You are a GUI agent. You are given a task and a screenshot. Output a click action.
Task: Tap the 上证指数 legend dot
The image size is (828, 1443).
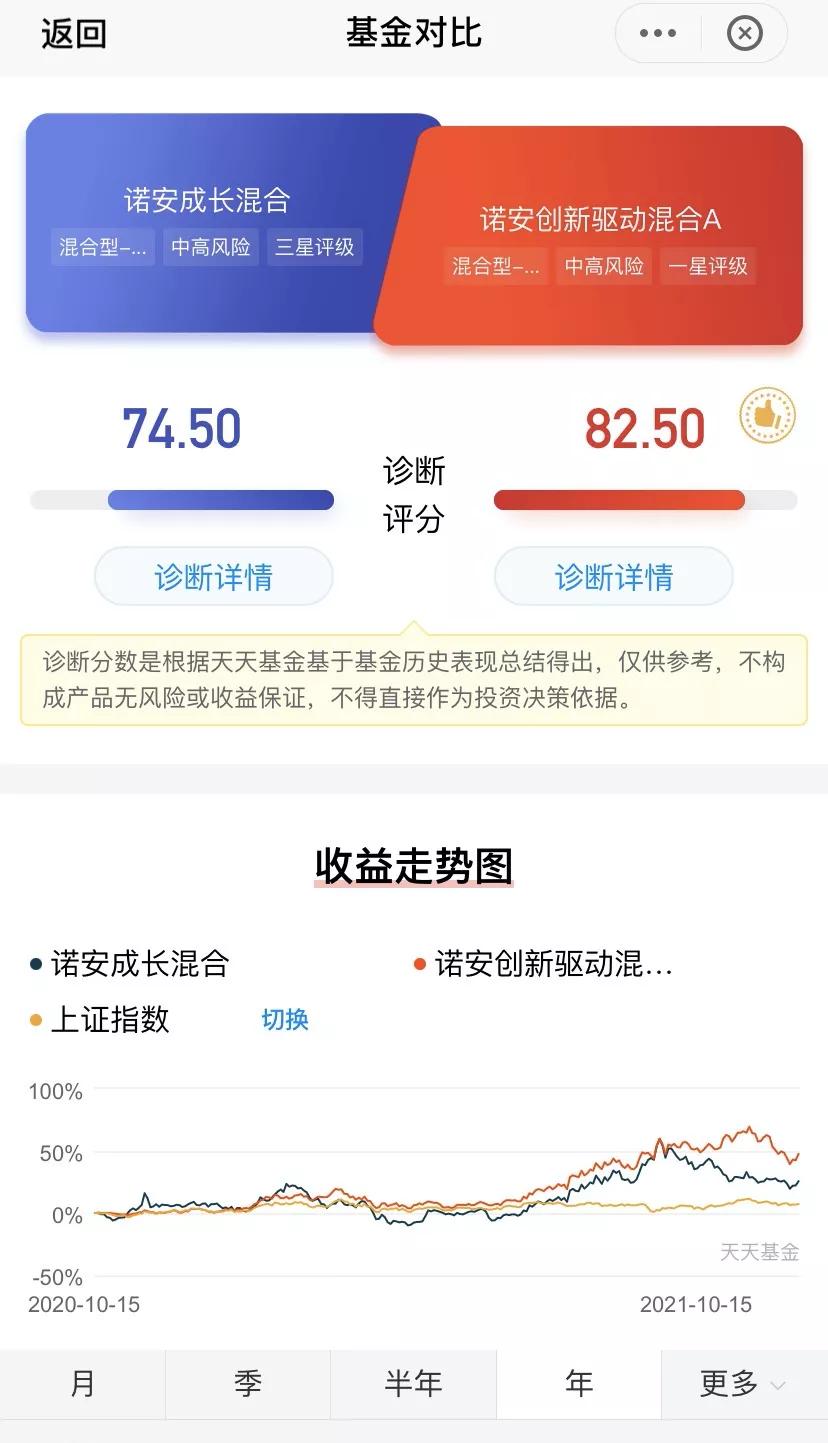(x=37, y=1020)
